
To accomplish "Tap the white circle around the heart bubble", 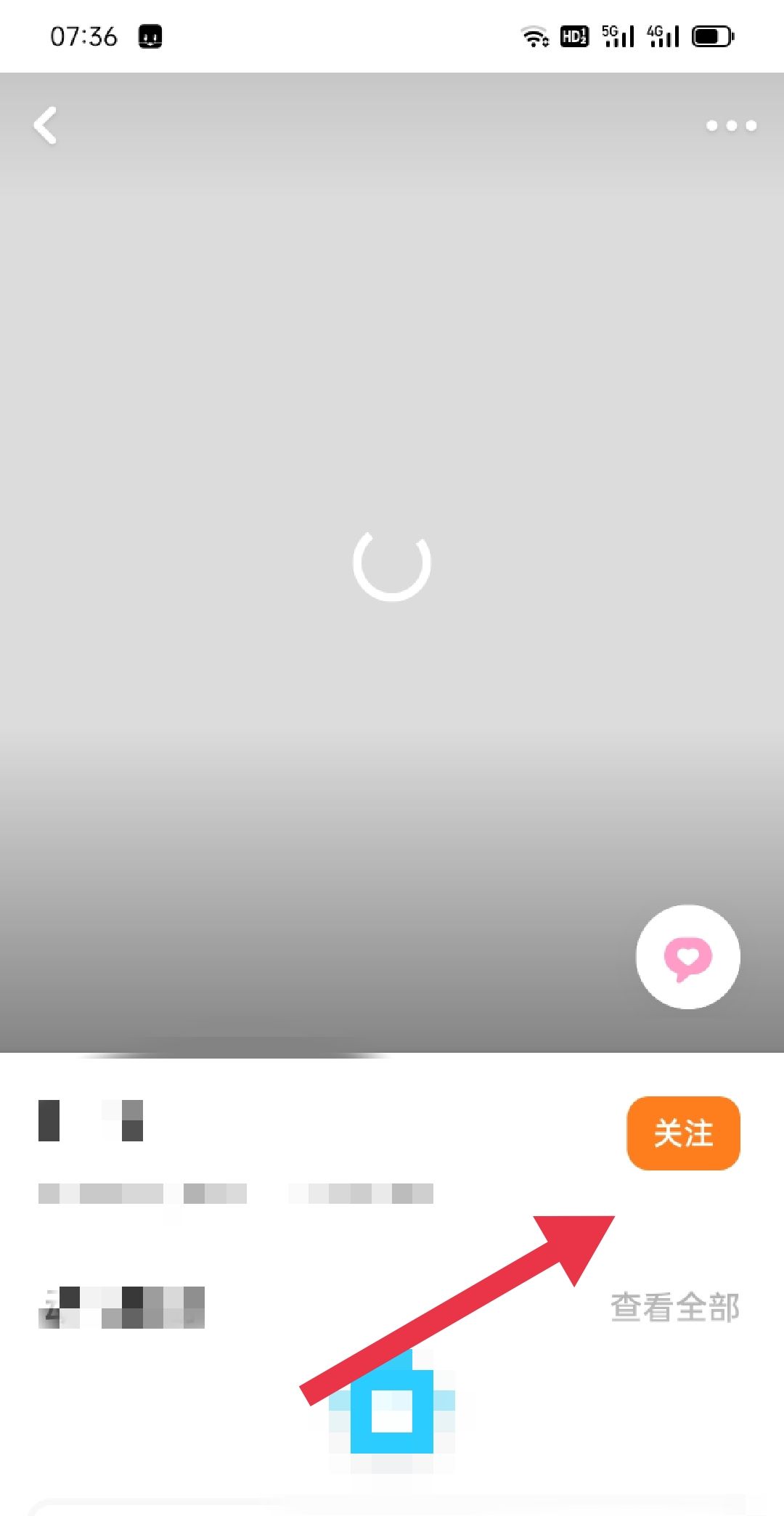I will [687, 957].
